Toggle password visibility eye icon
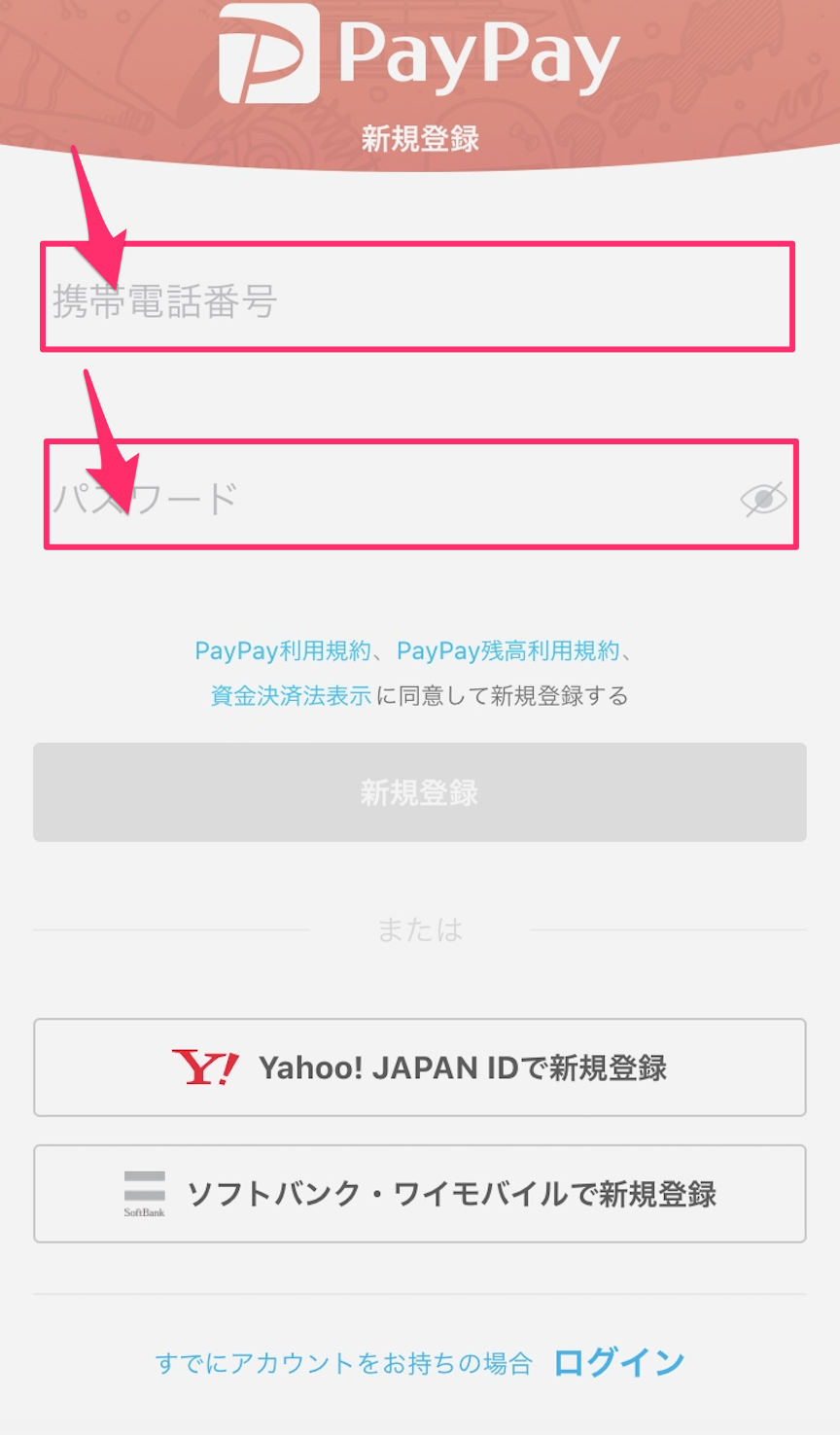Screen dimensions: 840x1435 (764, 499)
